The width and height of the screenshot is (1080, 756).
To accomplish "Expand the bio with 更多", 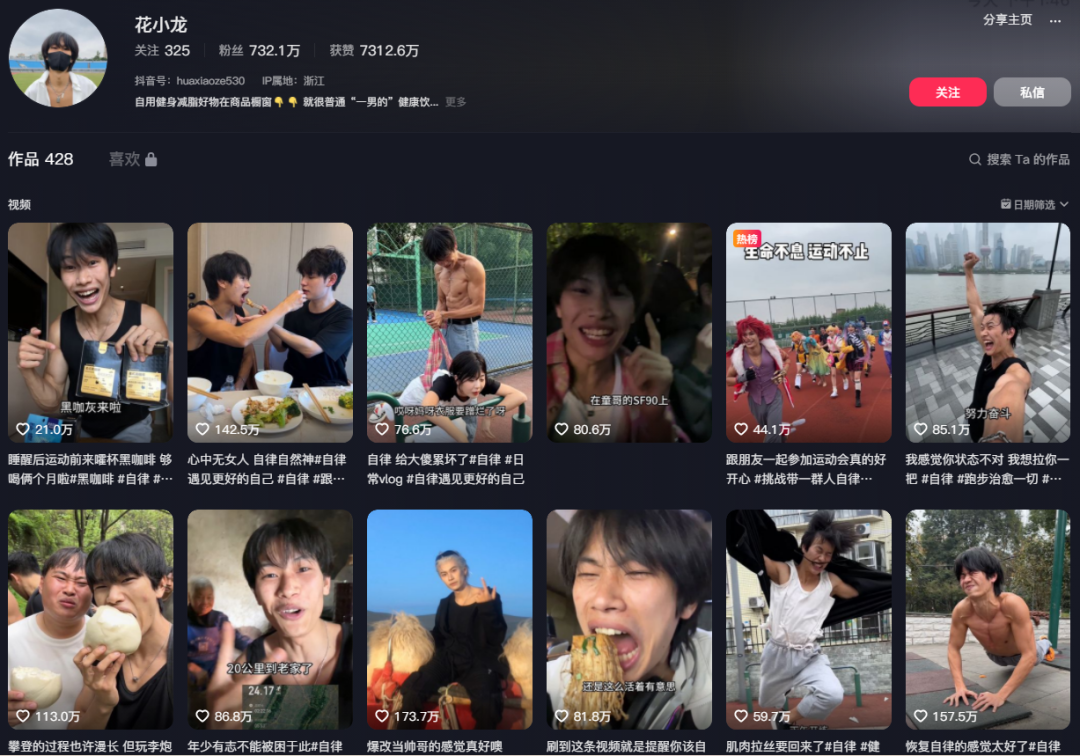I will [456, 102].
